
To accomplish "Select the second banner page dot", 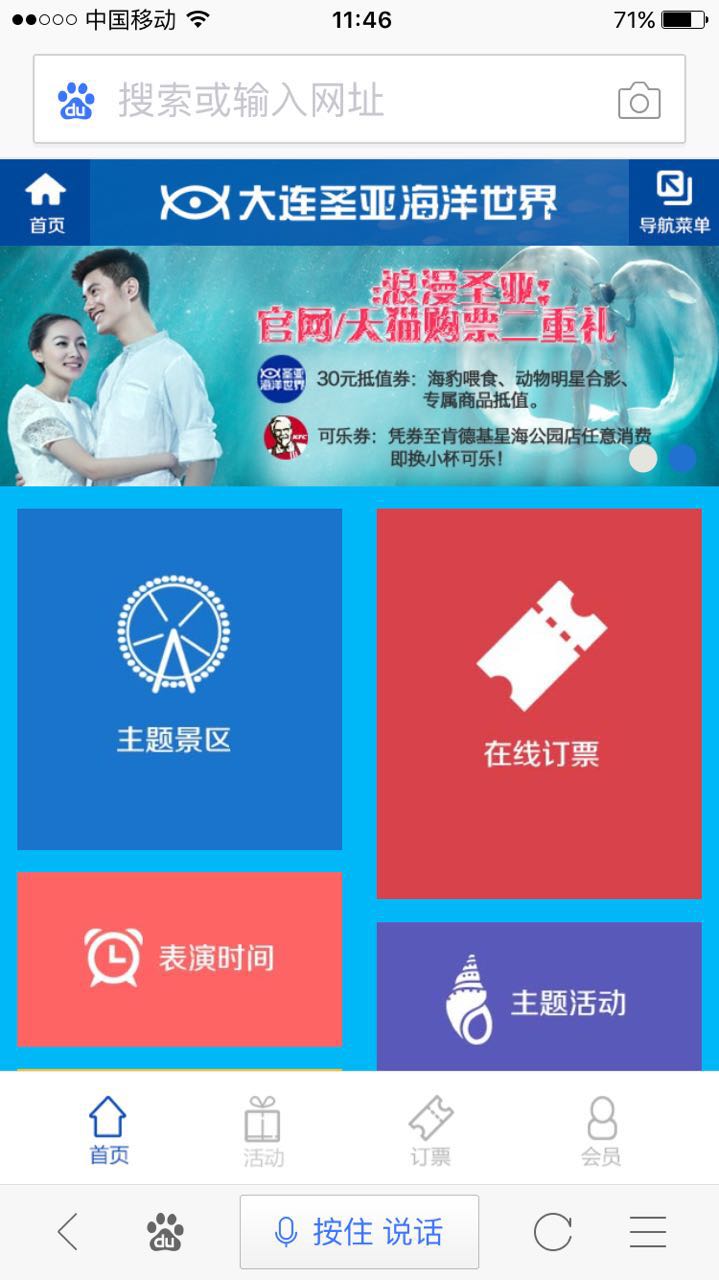I will tap(682, 458).
